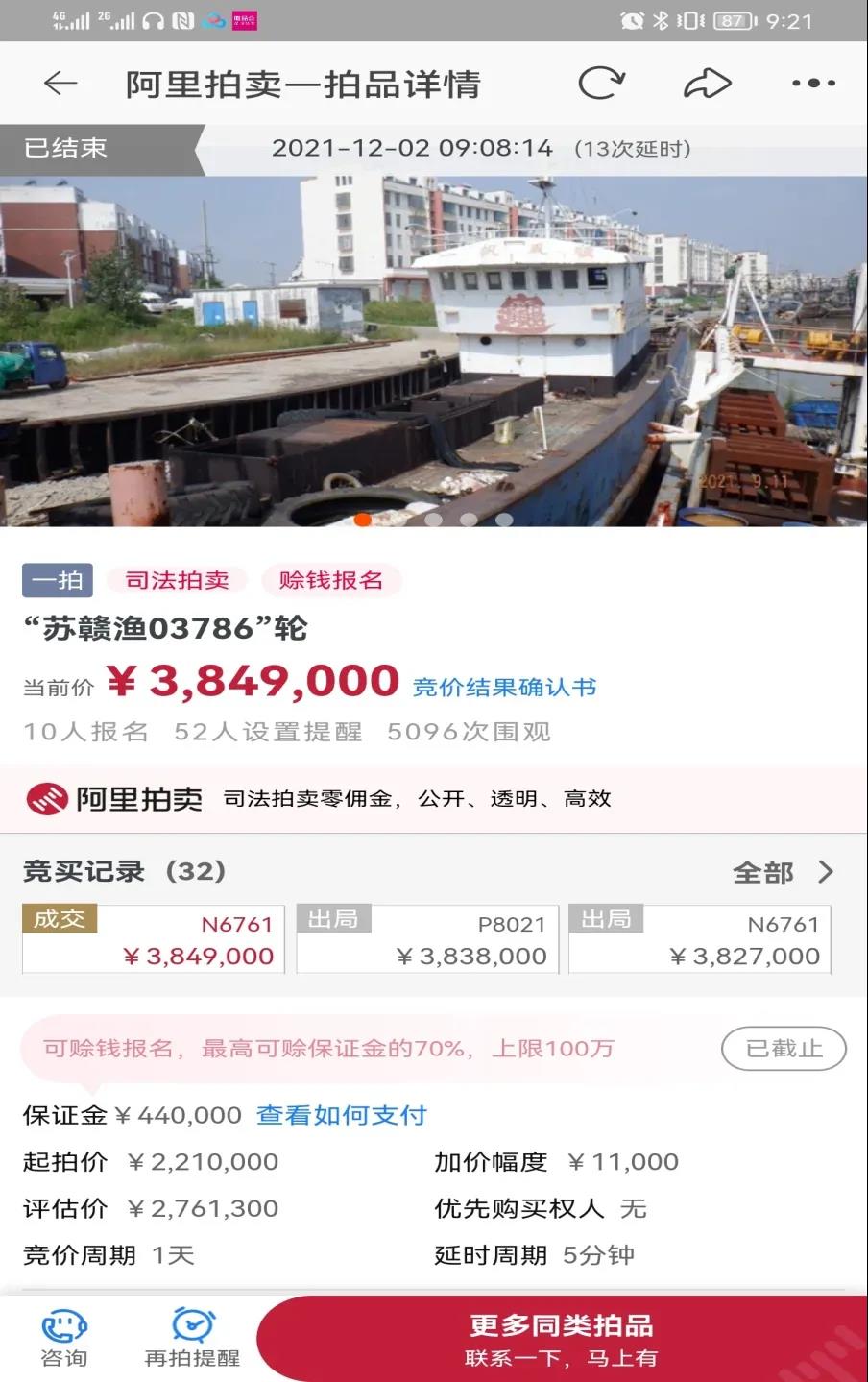Screen dimensions: 868x1382
Task: Open the three-dot overflow menu
Action: 812,84
